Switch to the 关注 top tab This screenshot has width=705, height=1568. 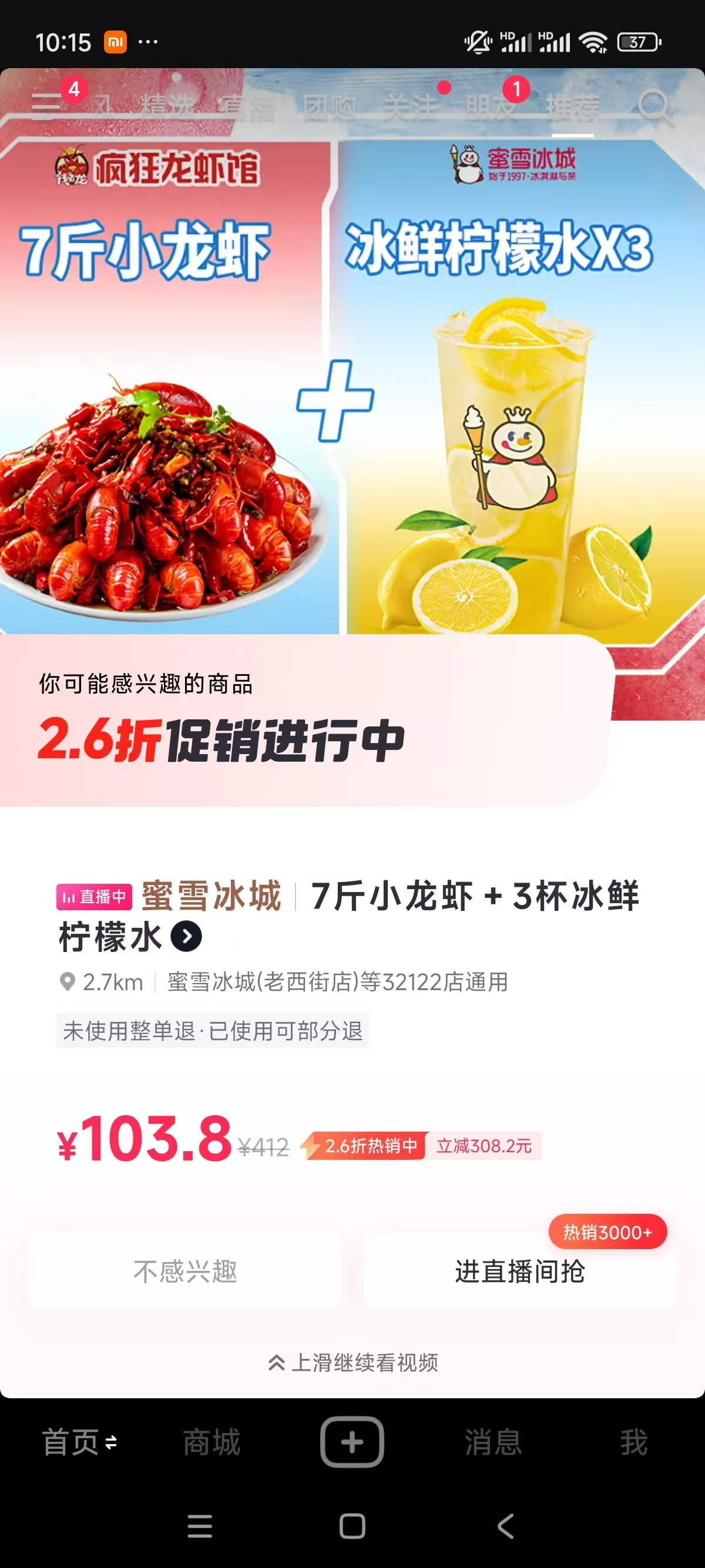tap(409, 107)
